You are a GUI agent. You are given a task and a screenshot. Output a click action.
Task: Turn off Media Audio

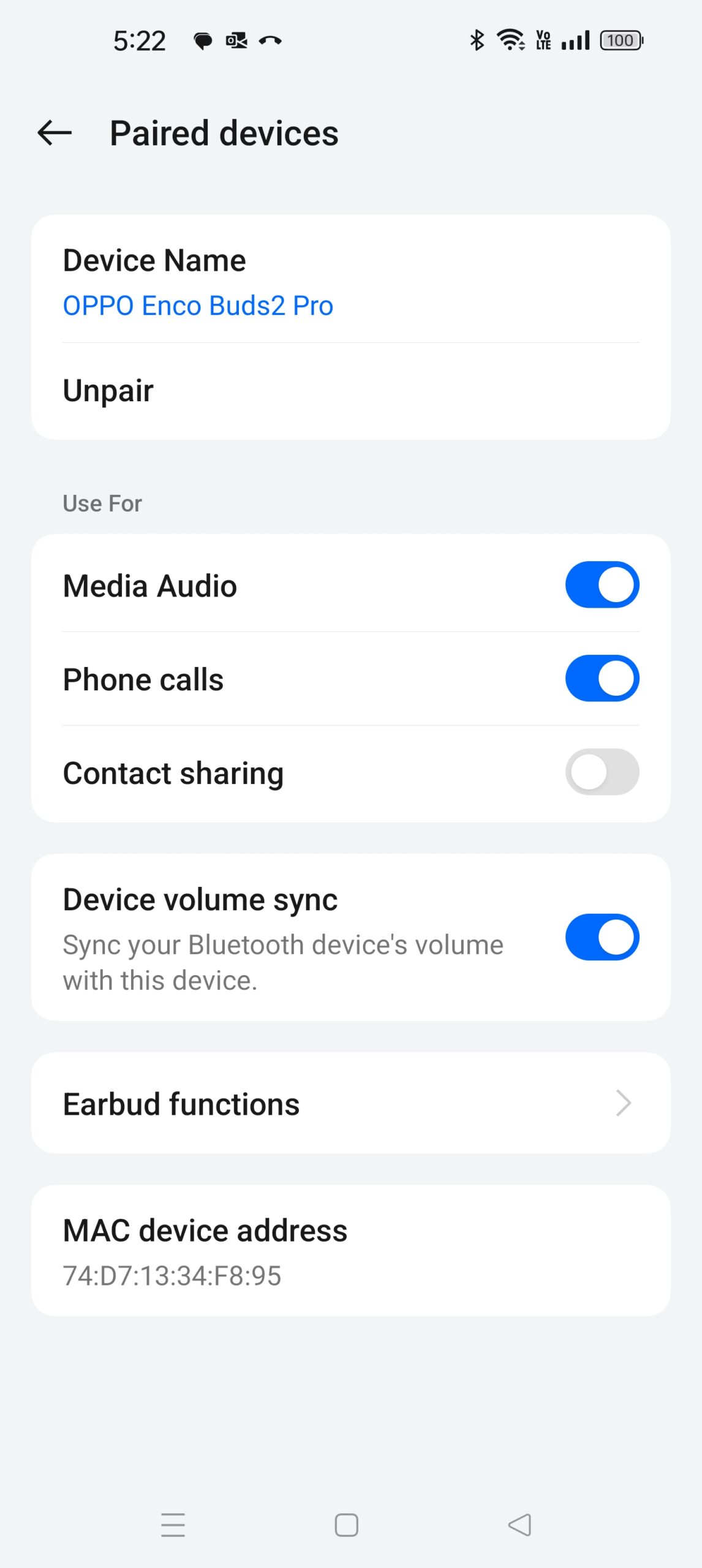602,585
